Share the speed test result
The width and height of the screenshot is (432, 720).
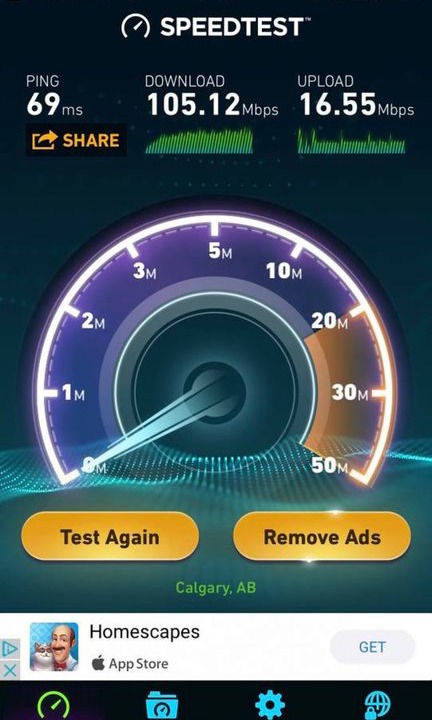tap(76, 141)
